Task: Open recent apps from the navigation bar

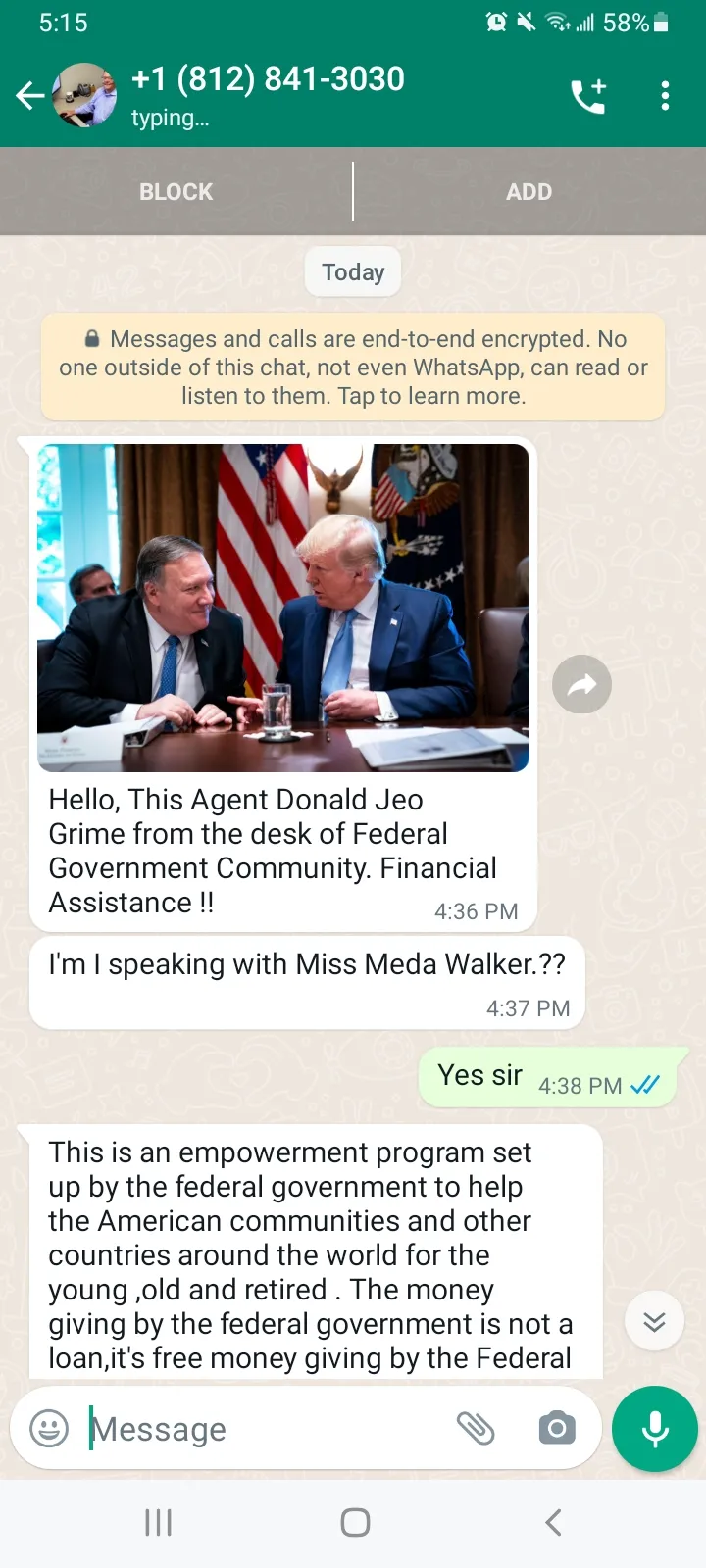Action: point(158,1522)
